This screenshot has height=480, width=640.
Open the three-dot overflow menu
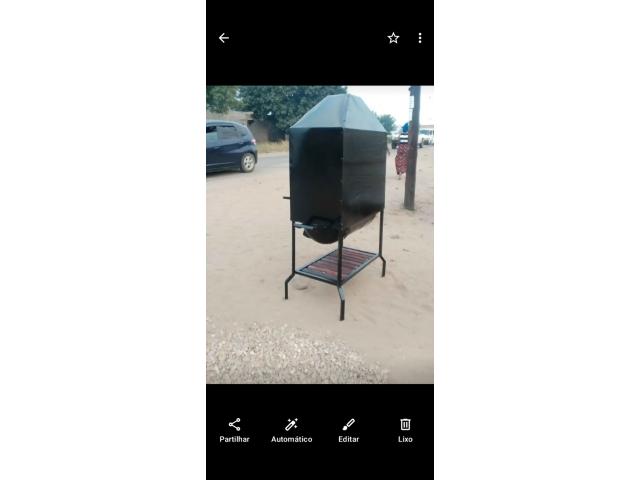click(419, 38)
